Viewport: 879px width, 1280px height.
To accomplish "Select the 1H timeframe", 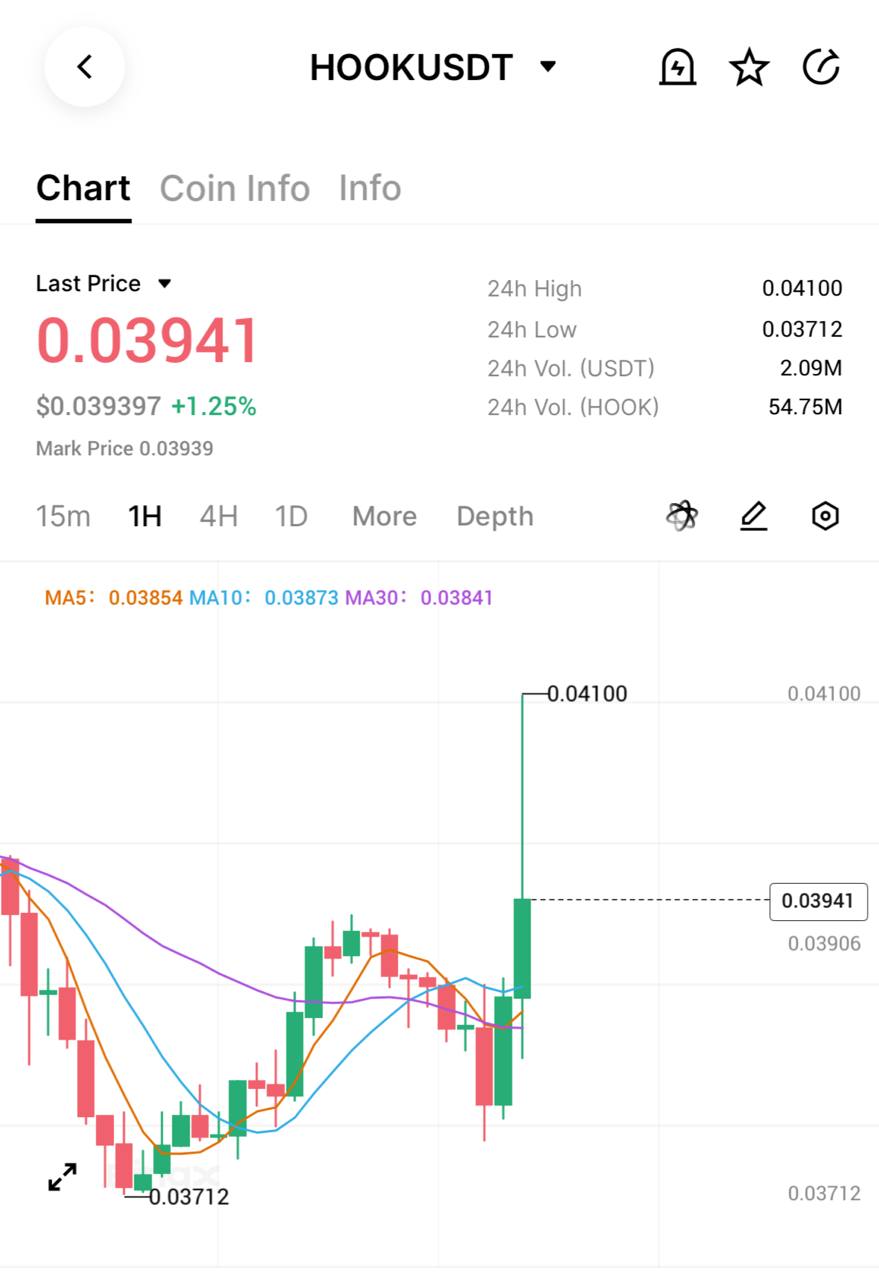I will click(x=145, y=516).
